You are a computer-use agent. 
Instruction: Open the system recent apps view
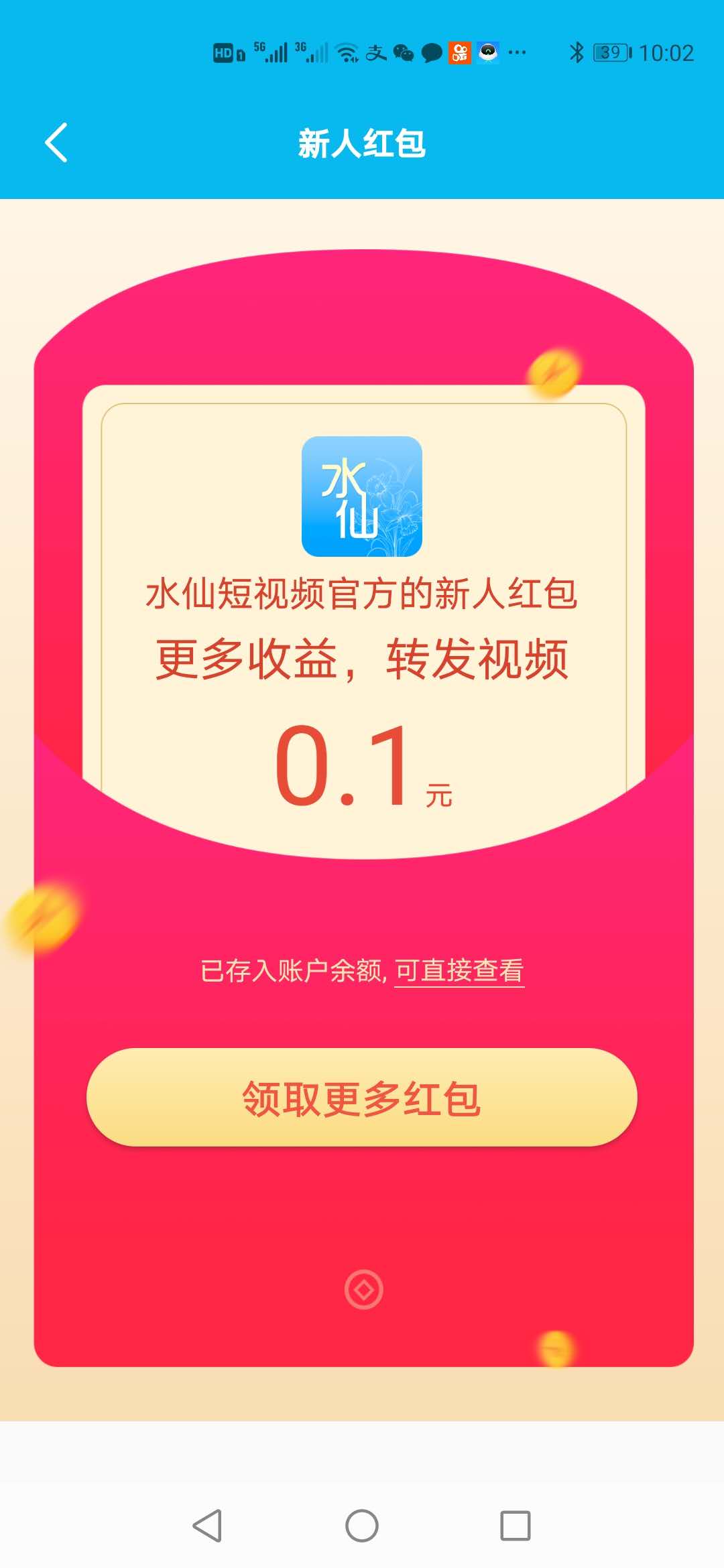pyautogui.click(x=516, y=1526)
